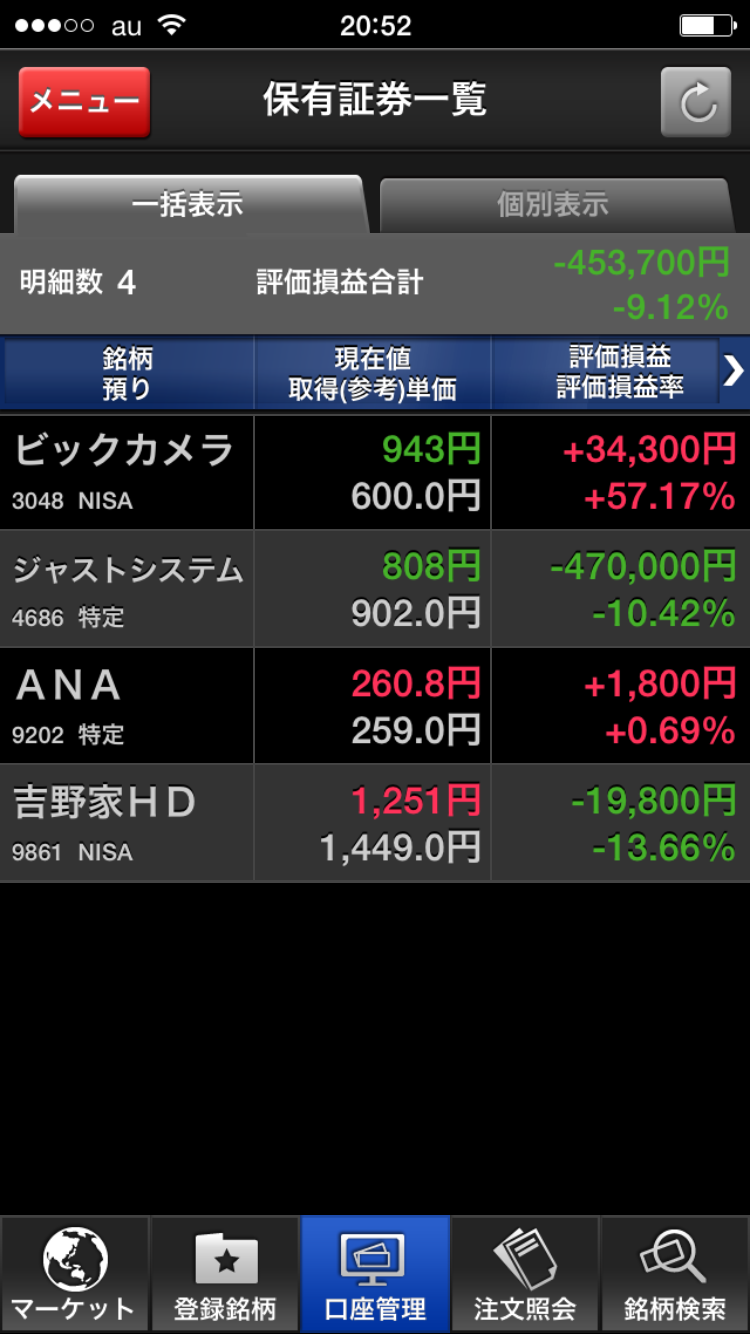Image resolution: width=750 pixels, height=1334 pixels.
Task: Tap the 口座管理 tab
Action: coord(375,1275)
